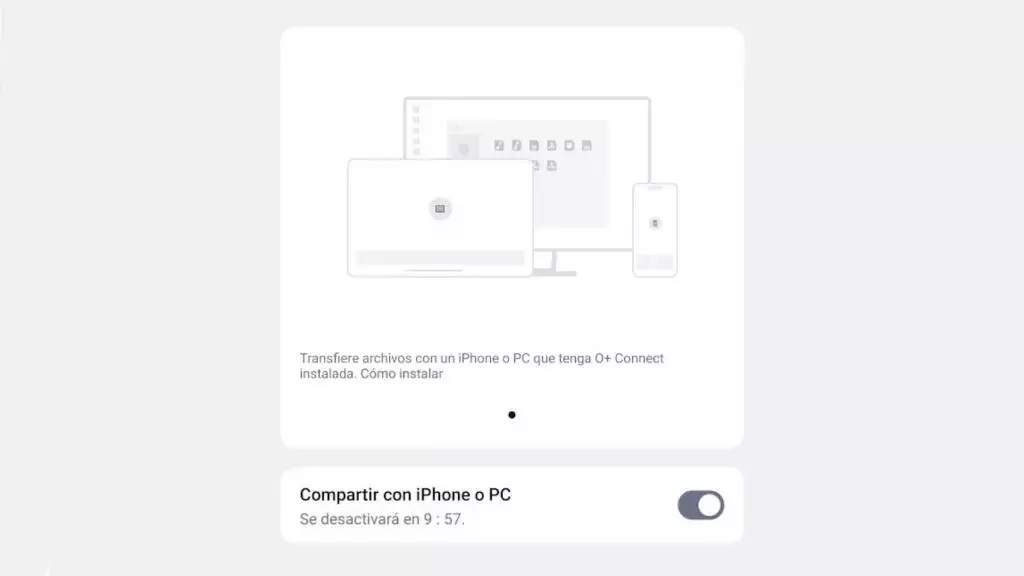Disable Compartir con iPhone o PC switch

tap(700, 505)
